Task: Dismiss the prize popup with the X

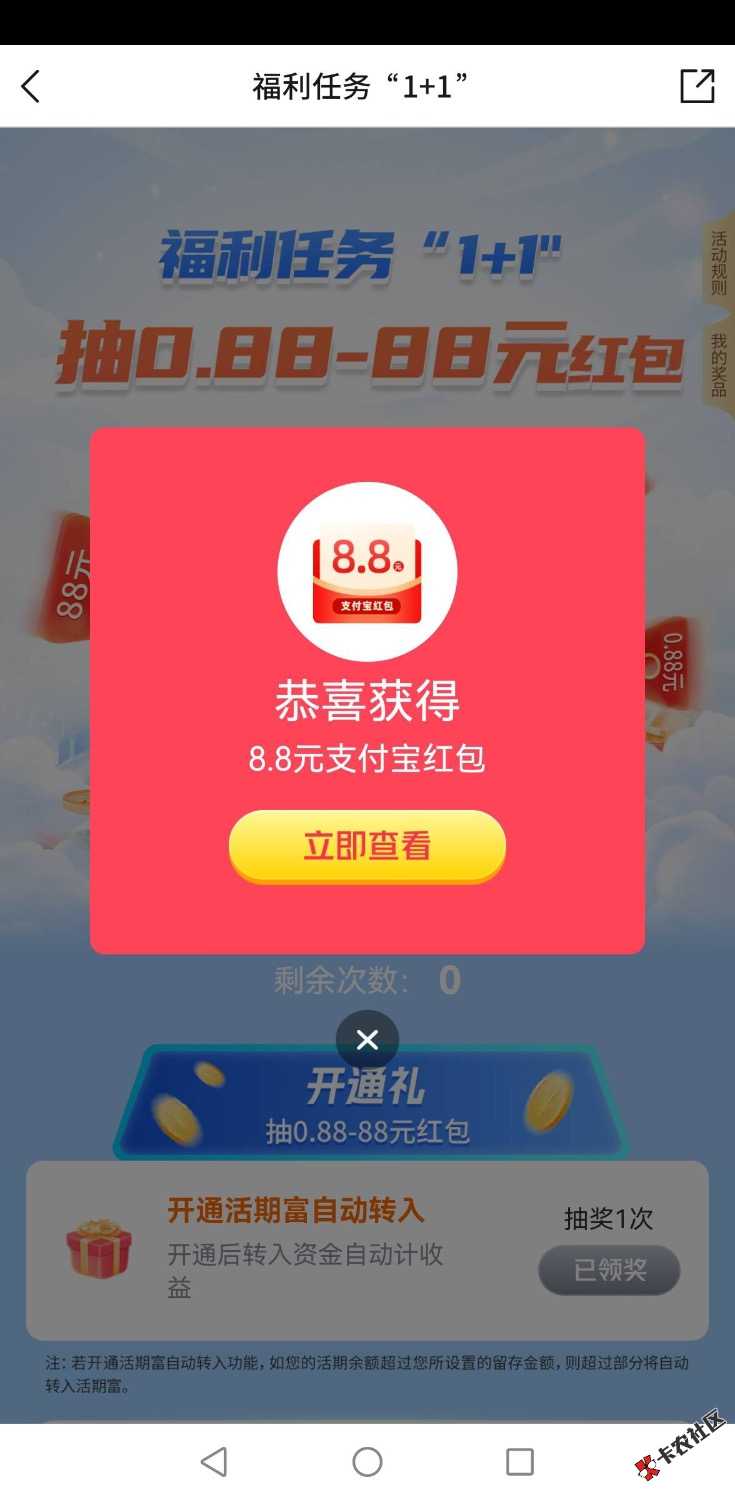Action: (x=367, y=1040)
